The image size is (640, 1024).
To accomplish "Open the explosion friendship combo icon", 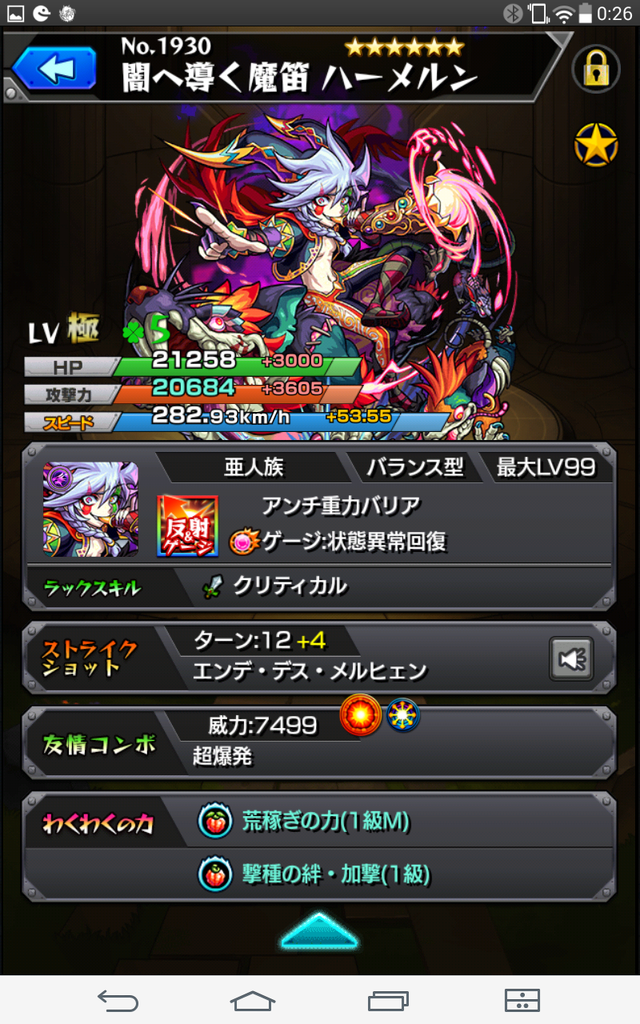I will tap(360, 717).
